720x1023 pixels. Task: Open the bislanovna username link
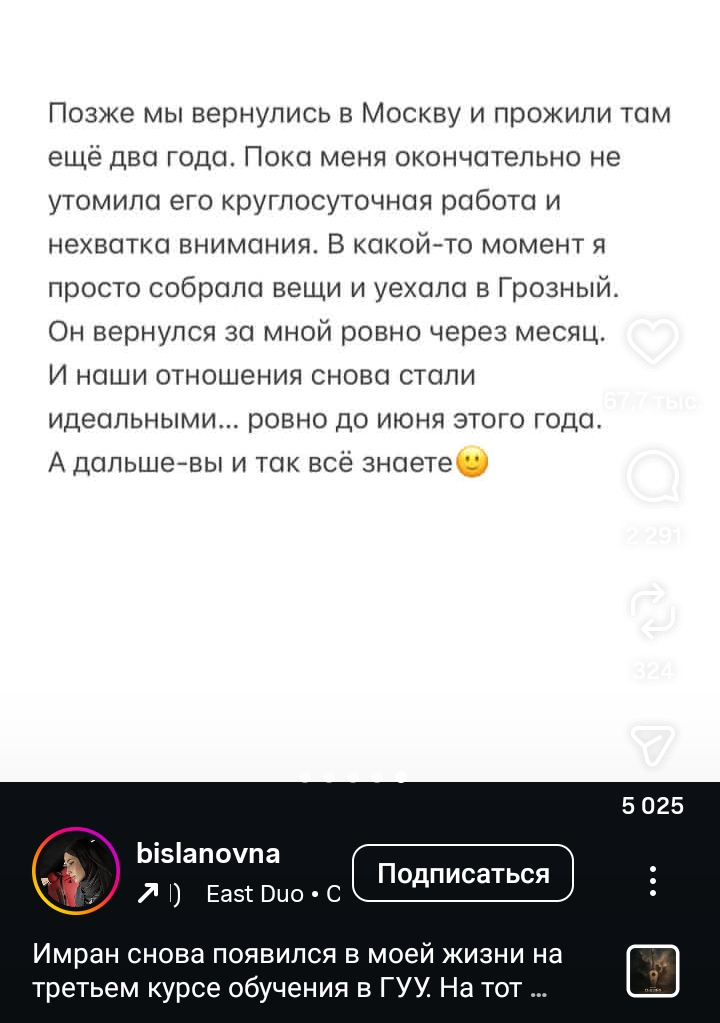click(x=208, y=853)
